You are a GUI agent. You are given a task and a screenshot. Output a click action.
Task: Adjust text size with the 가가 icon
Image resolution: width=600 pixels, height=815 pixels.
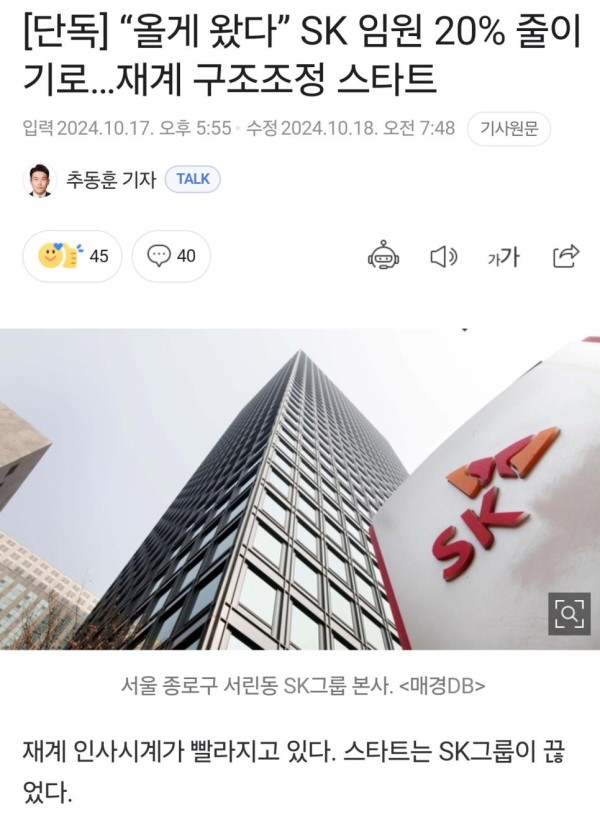coord(503,256)
